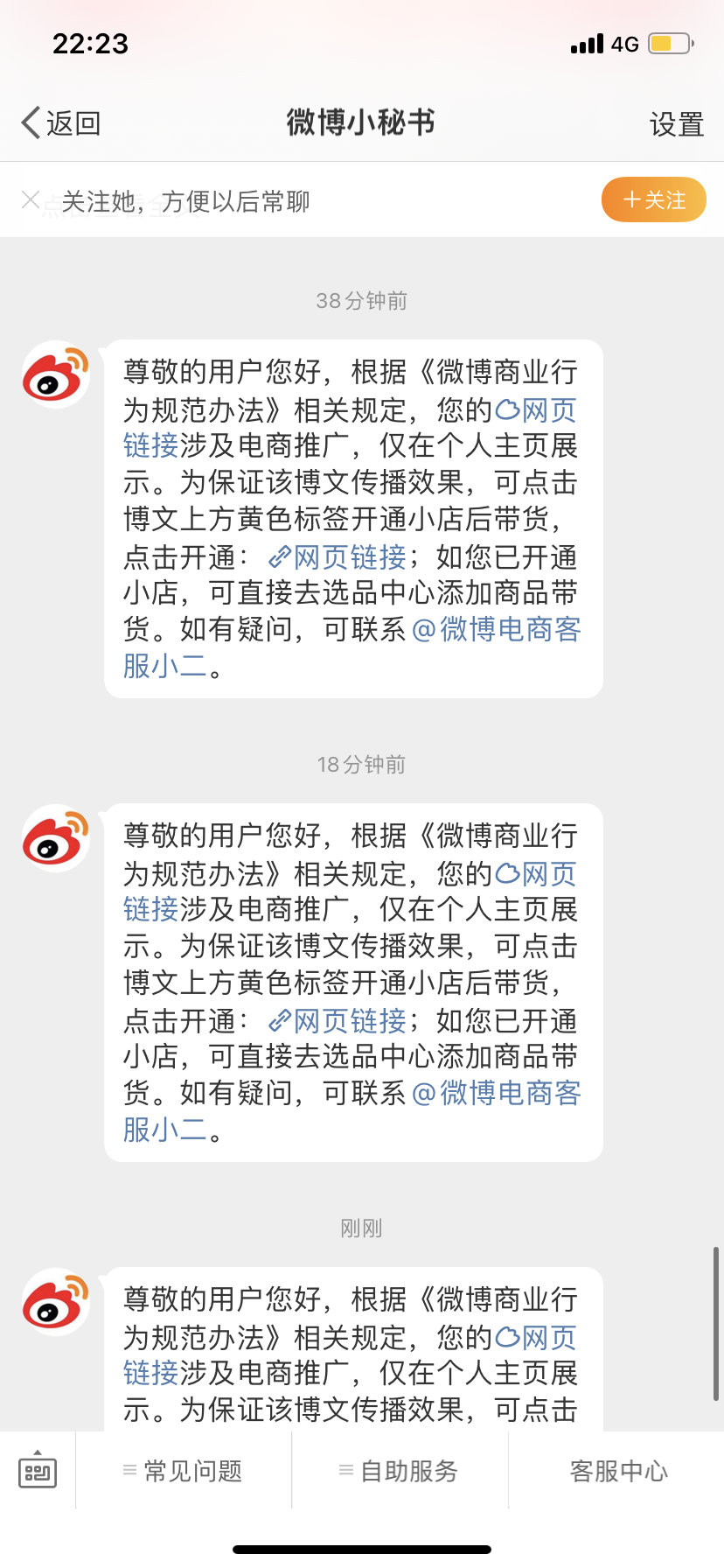The width and height of the screenshot is (724, 1568).
Task: Open the 点击开通 网页链接 in the 38分钟前 message
Action: [x=338, y=557]
